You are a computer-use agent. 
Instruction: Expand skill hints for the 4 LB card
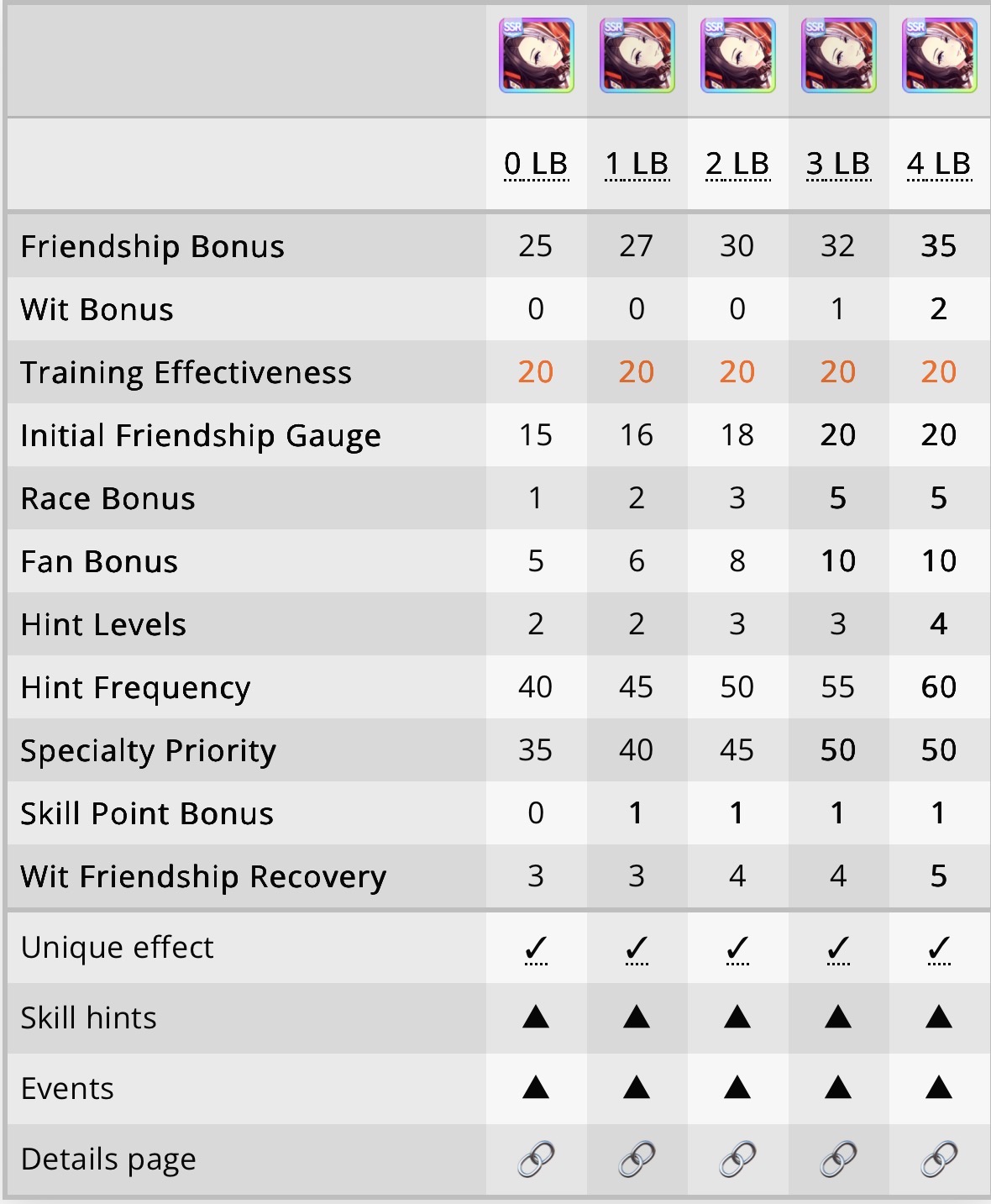click(x=939, y=1017)
